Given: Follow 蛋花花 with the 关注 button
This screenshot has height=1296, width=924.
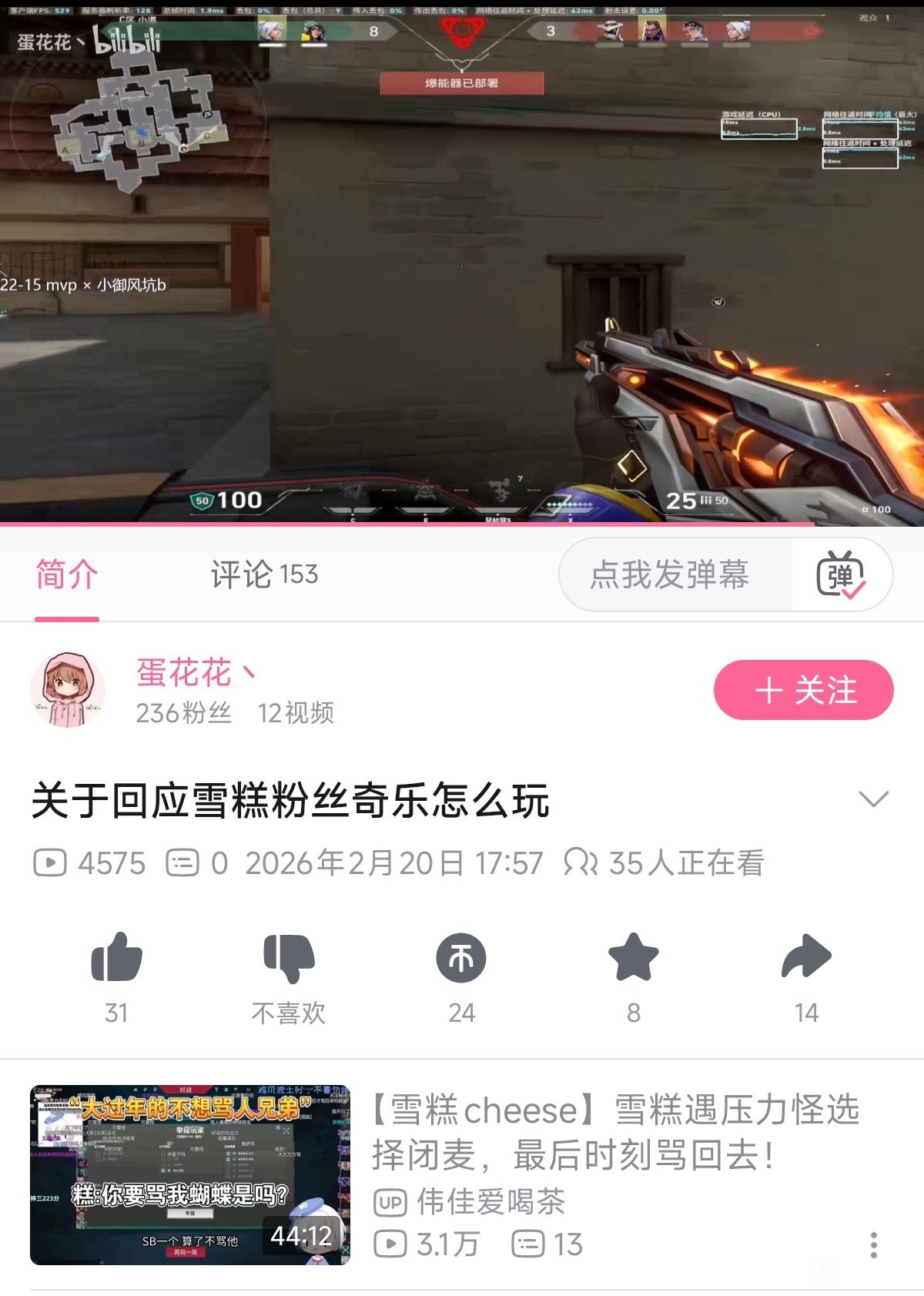Looking at the screenshot, I should pos(803,690).
